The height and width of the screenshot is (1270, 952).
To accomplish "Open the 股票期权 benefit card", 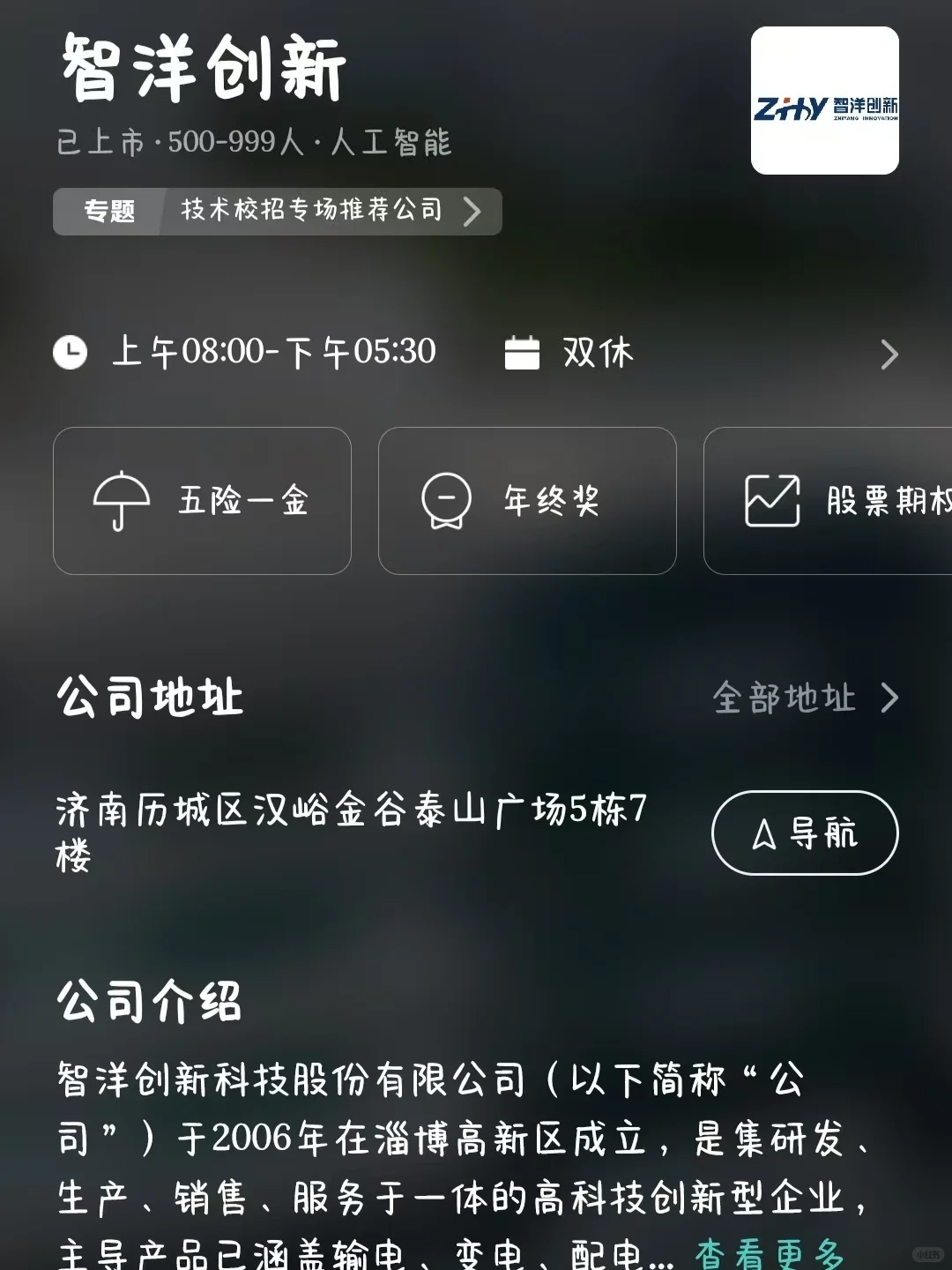I will [x=828, y=501].
